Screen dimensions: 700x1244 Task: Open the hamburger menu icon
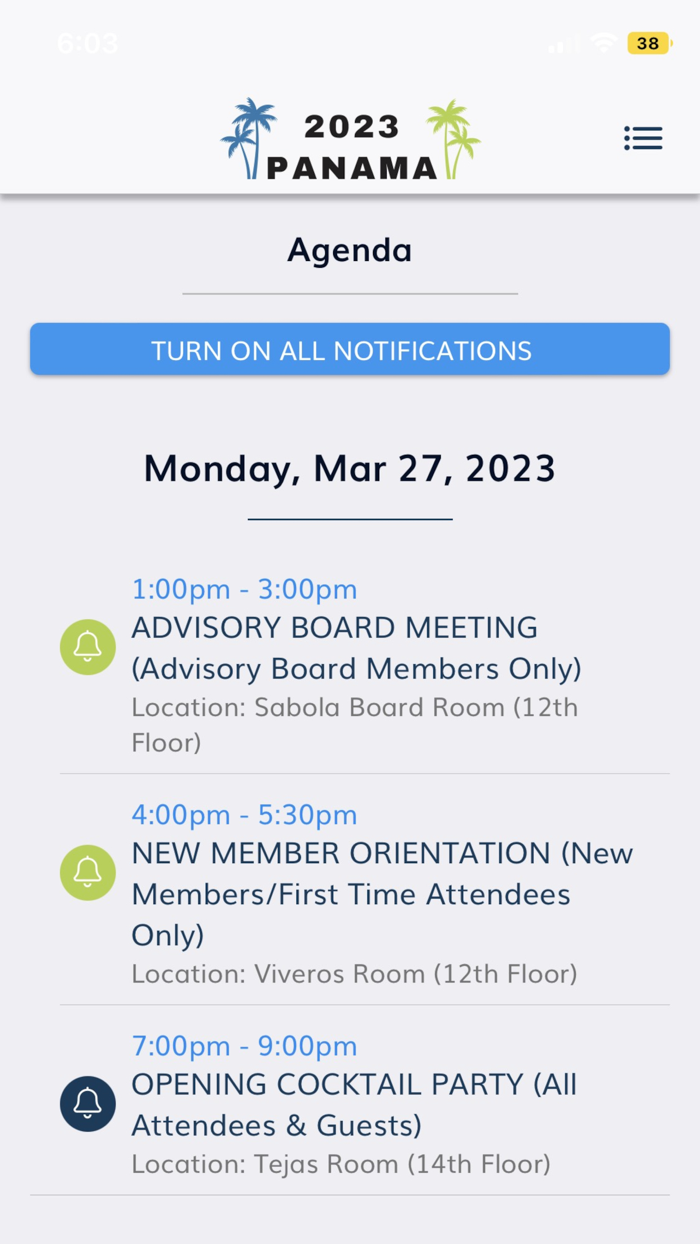tap(643, 138)
